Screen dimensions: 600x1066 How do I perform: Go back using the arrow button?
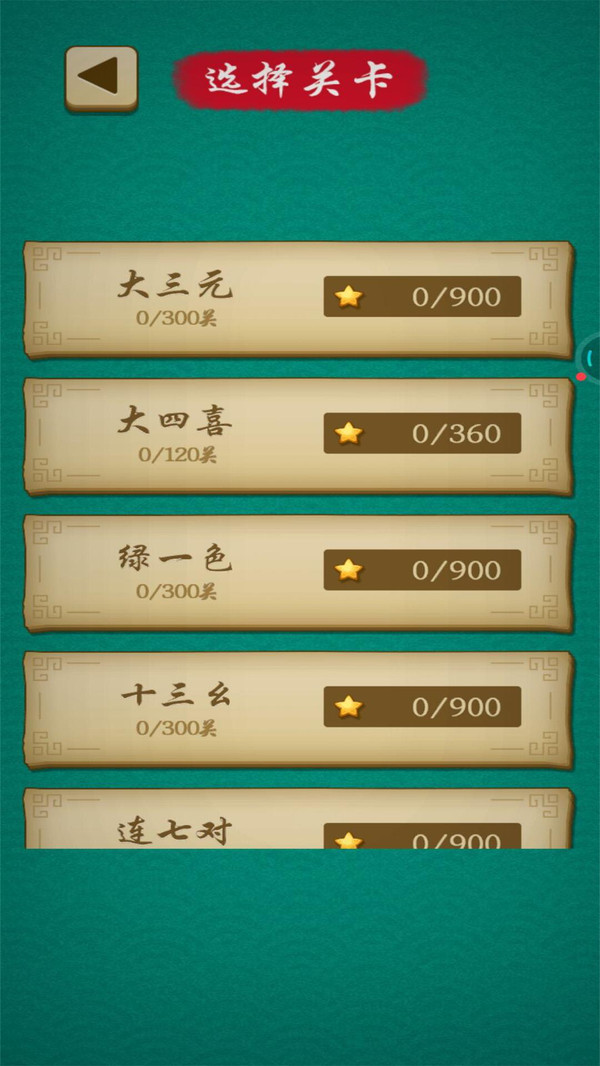[x=101, y=77]
